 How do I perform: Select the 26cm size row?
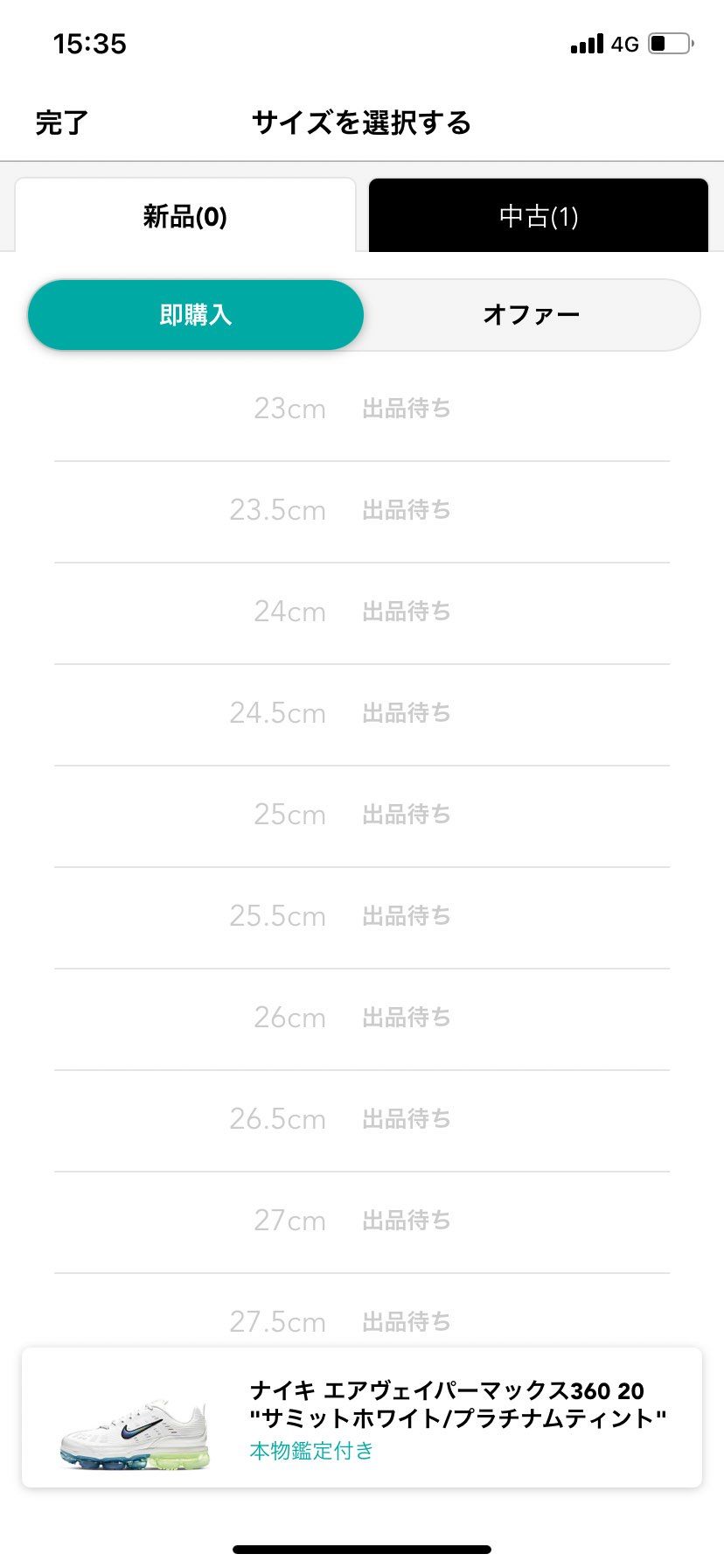[x=362, y=1017]
